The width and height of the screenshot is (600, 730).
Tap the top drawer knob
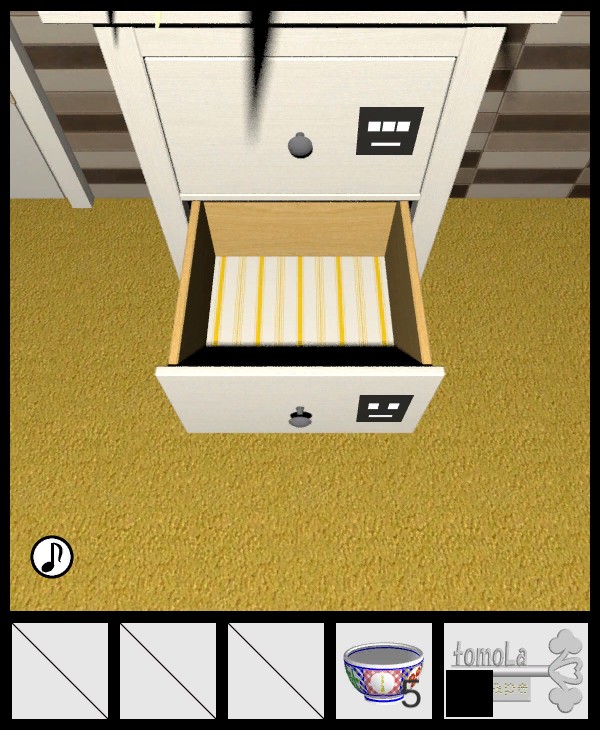click(x=300, y=146)
